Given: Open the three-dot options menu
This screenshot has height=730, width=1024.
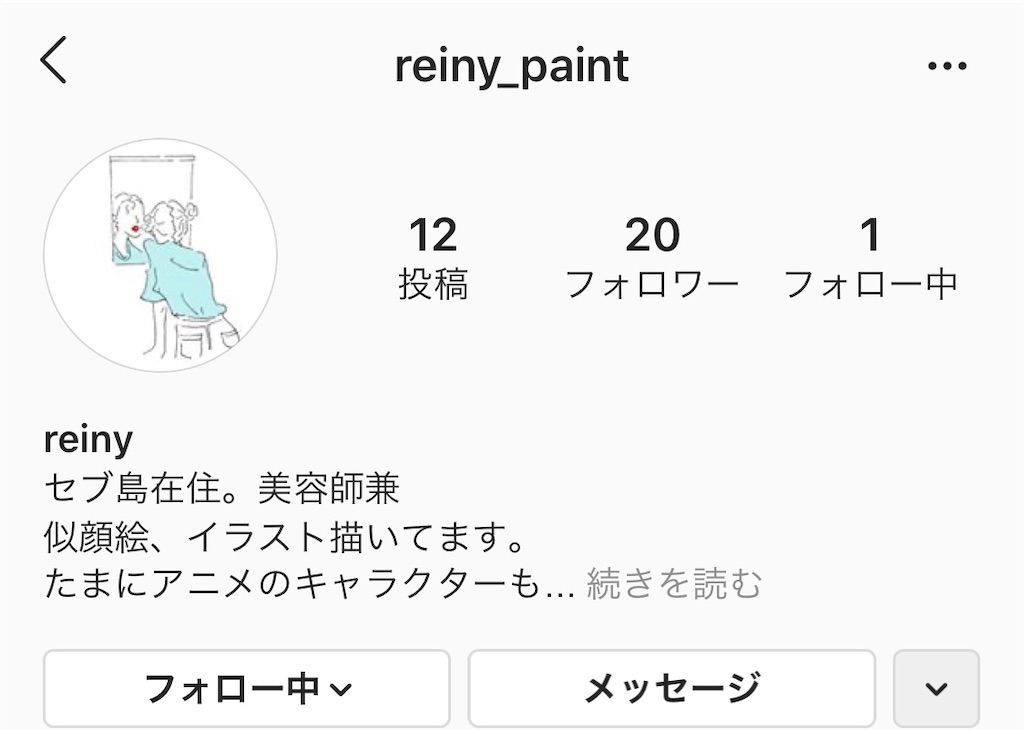Looking at the screenshot, I should coord(946,66).
